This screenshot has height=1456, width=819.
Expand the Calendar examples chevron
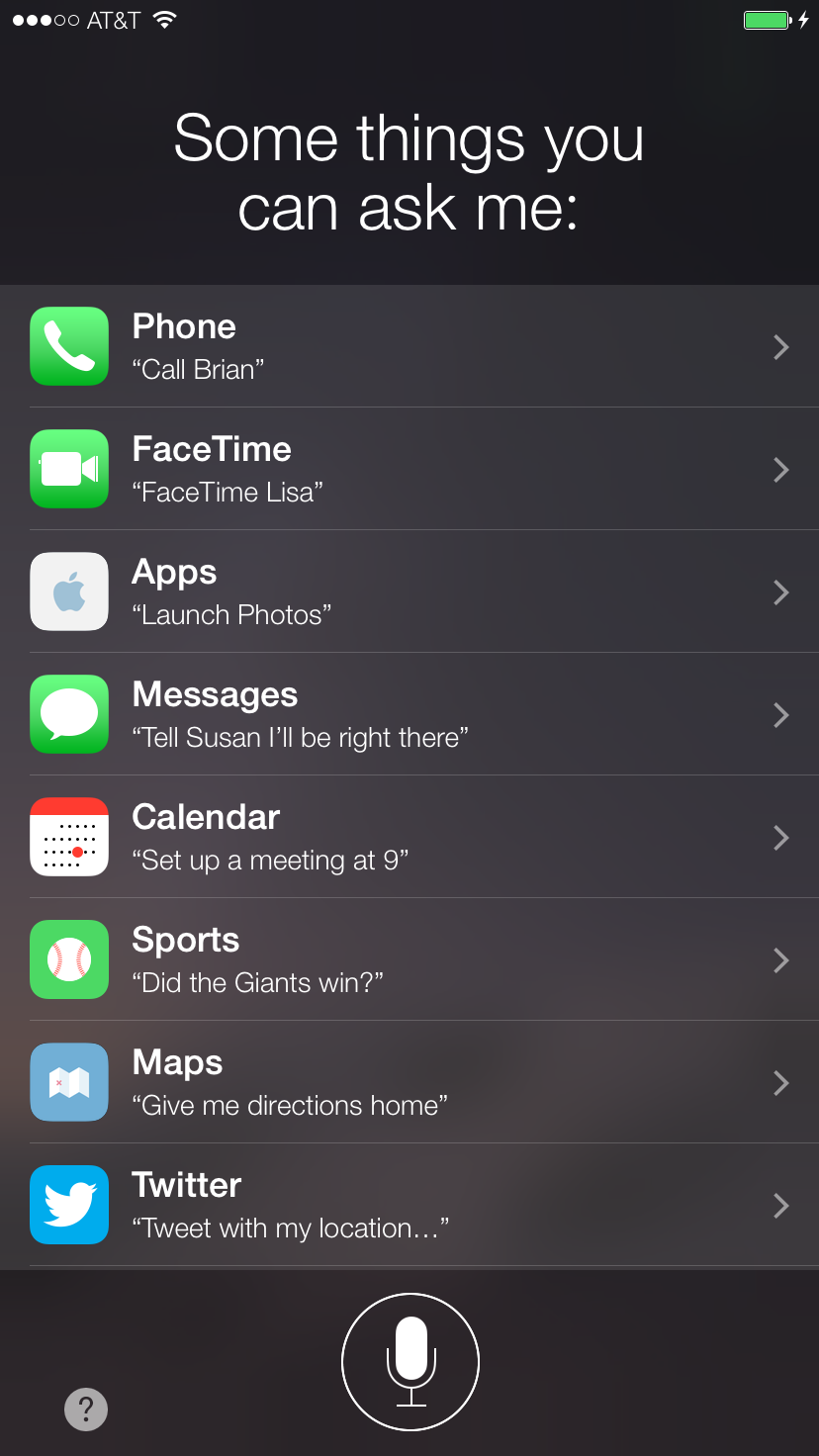[x=781, y=837]
